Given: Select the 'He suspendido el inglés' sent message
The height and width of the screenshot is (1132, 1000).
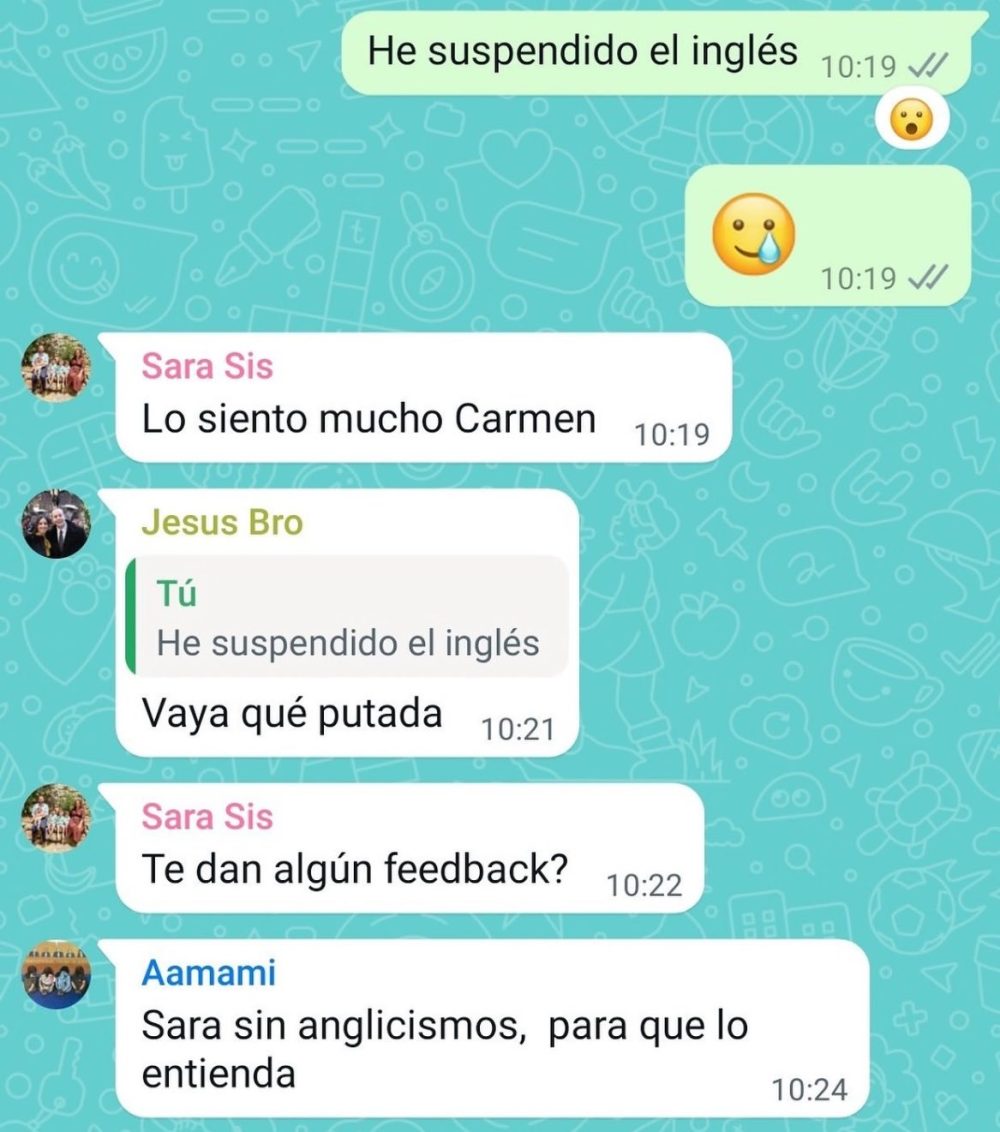Looking at the screenshot, I should pyautogui.click(x=583, y=47).
